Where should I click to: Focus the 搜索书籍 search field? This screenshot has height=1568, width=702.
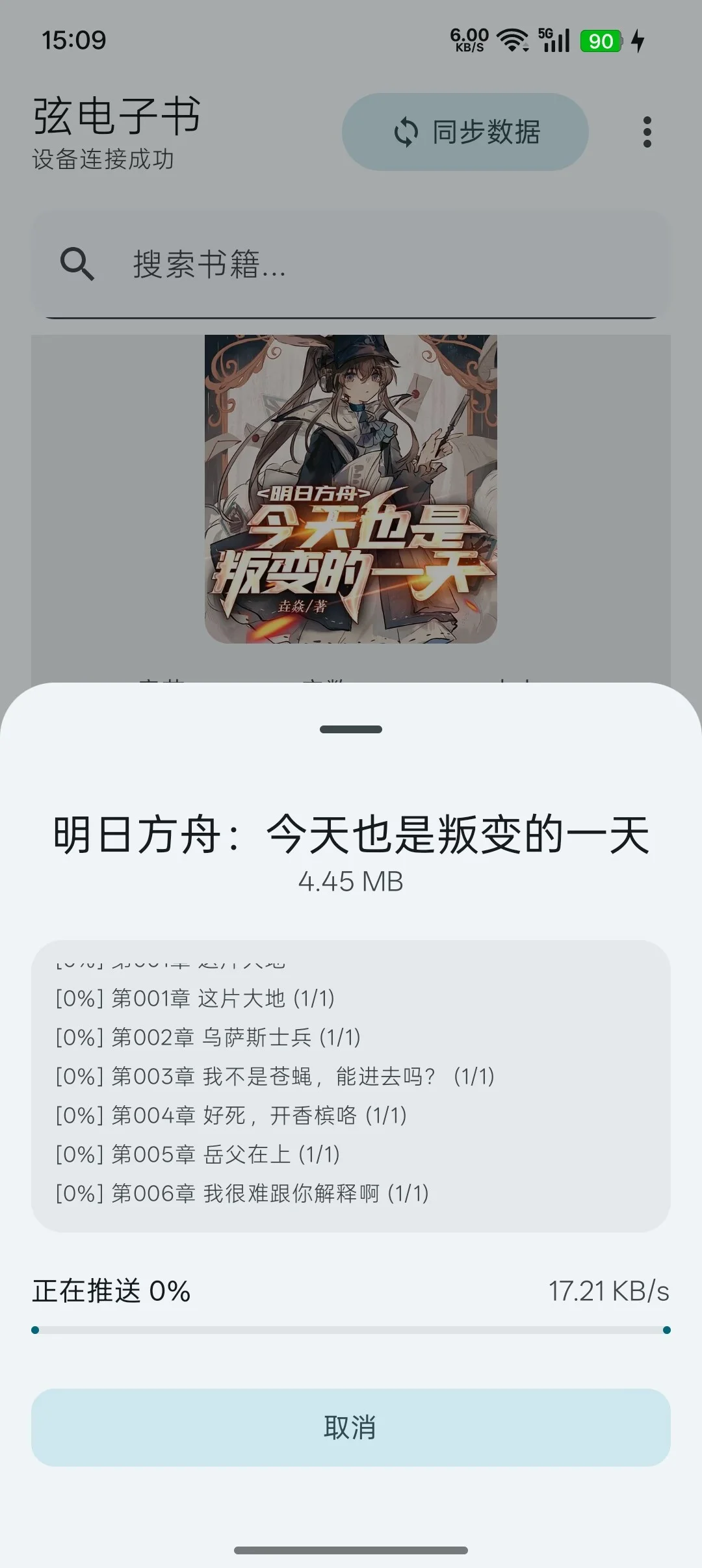pos(351,265)
